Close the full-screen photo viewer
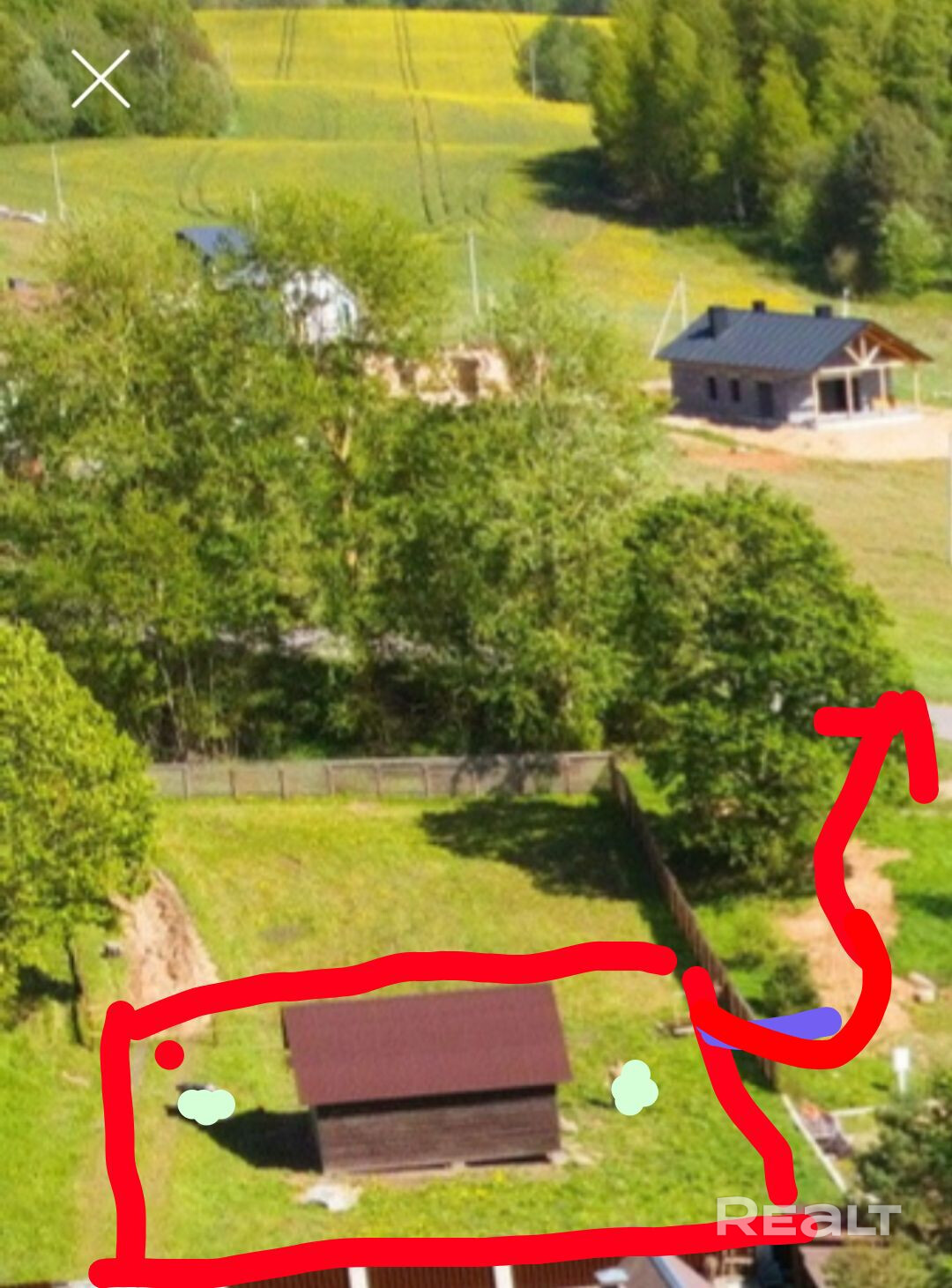Screen dimensions: 952x1288 pyautogui.click(x=100, y=79)
